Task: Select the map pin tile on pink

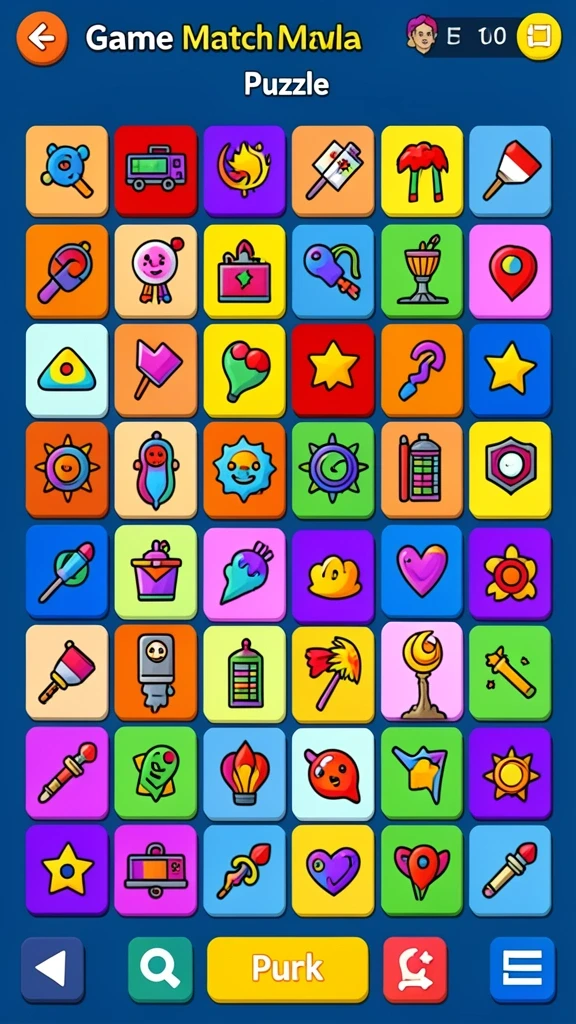Action: click(x=510, y=271)
